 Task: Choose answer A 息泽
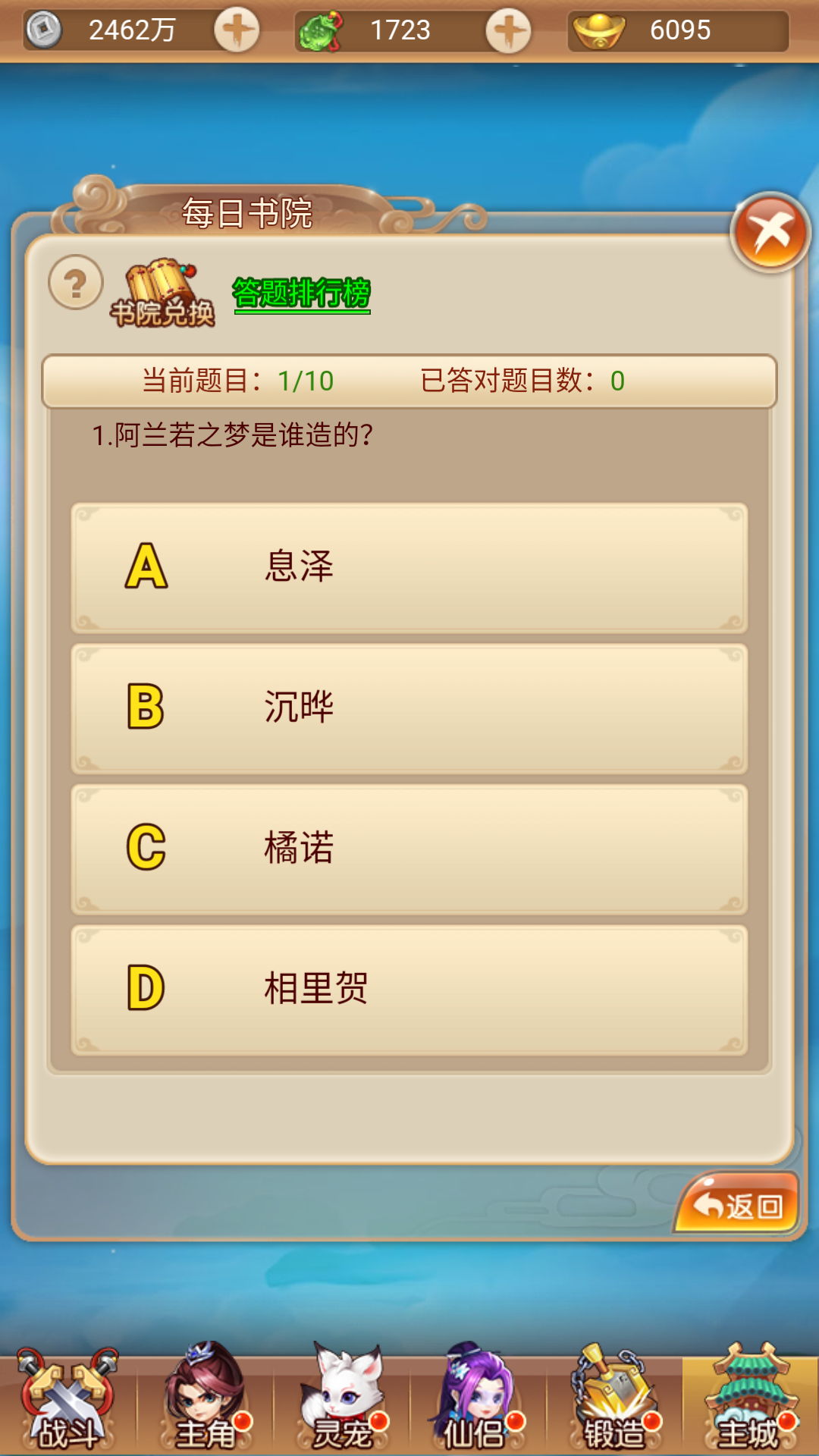409,567
